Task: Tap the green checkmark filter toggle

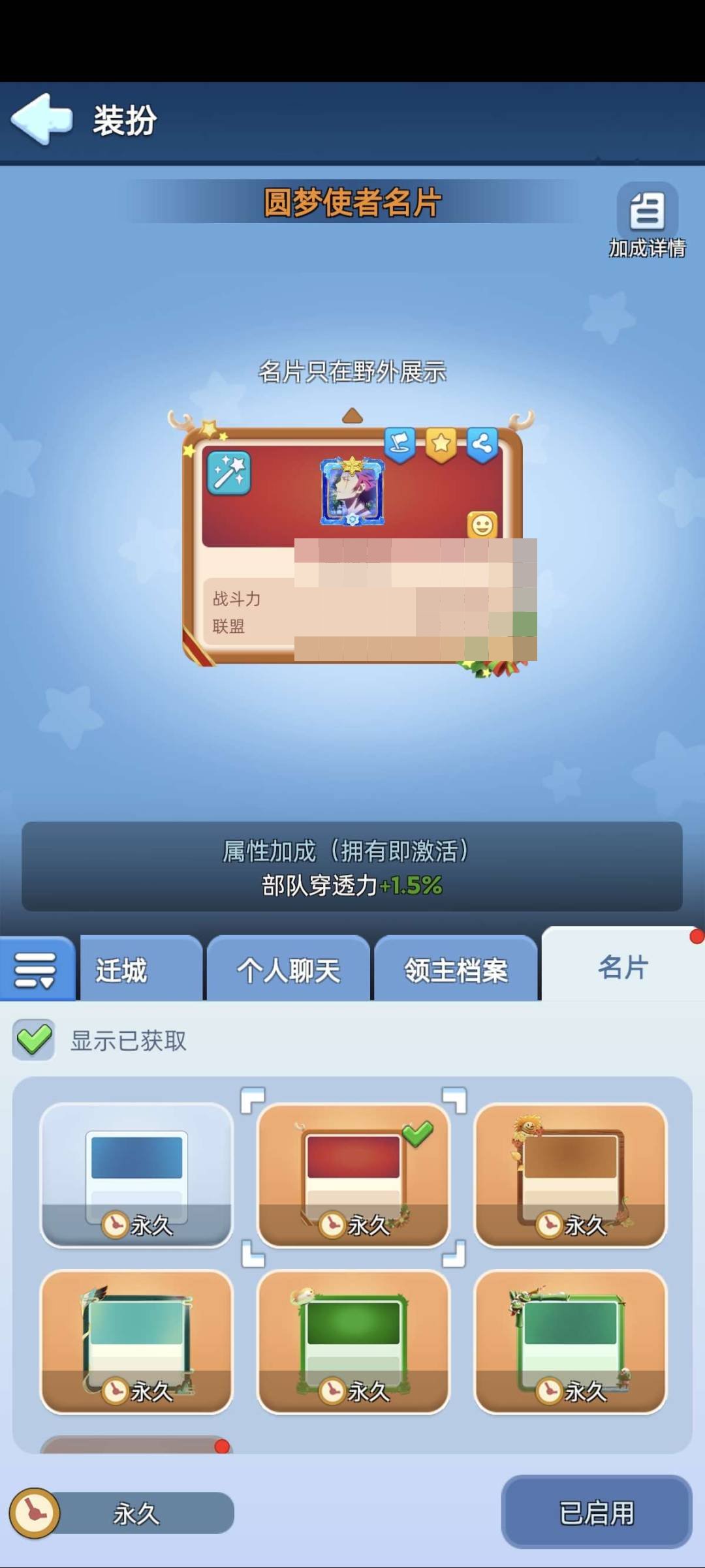Action: [x=34, y=1040]
